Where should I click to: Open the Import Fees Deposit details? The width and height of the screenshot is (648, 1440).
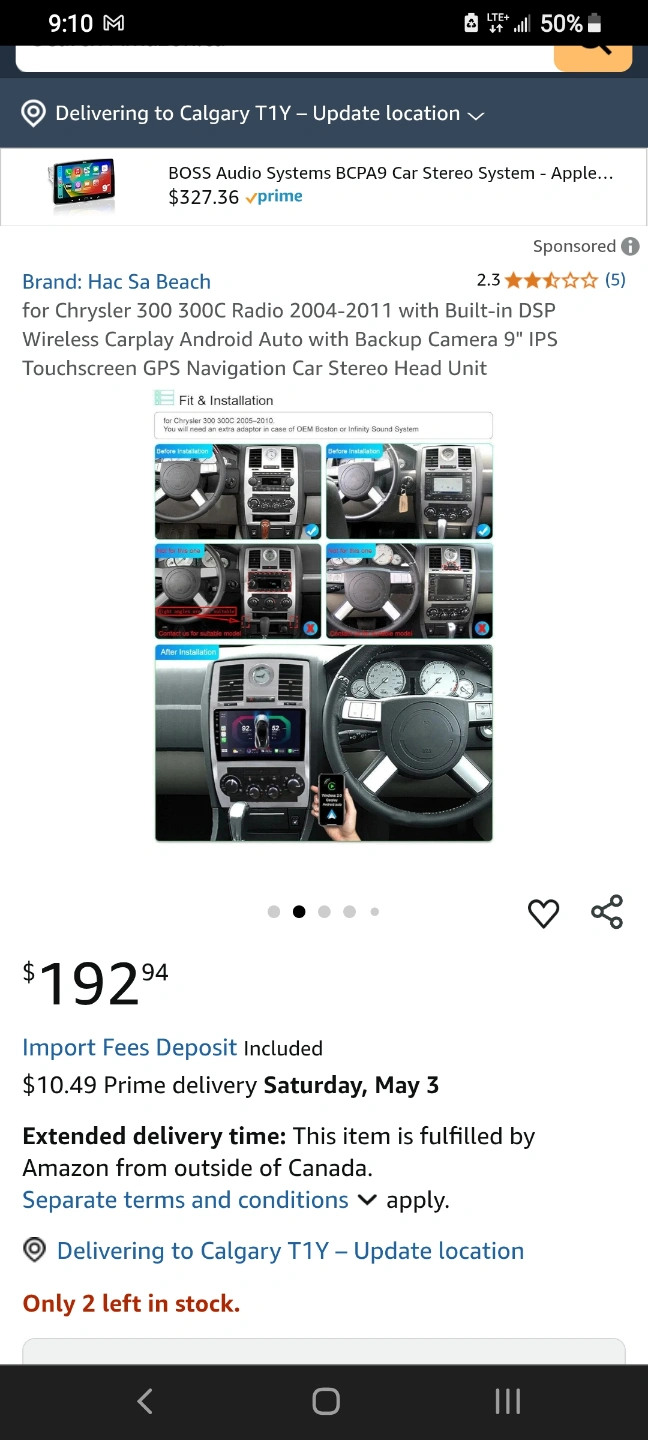pos(130,1048)
